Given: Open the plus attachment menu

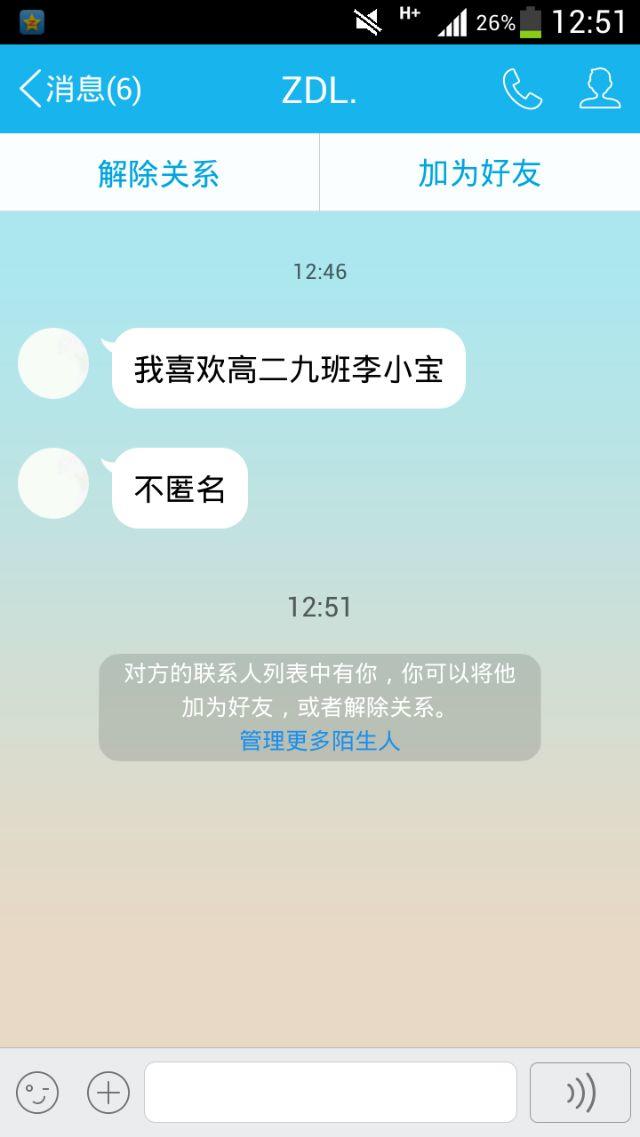Looking at the screenshot, I should (x=108, y=1092).
